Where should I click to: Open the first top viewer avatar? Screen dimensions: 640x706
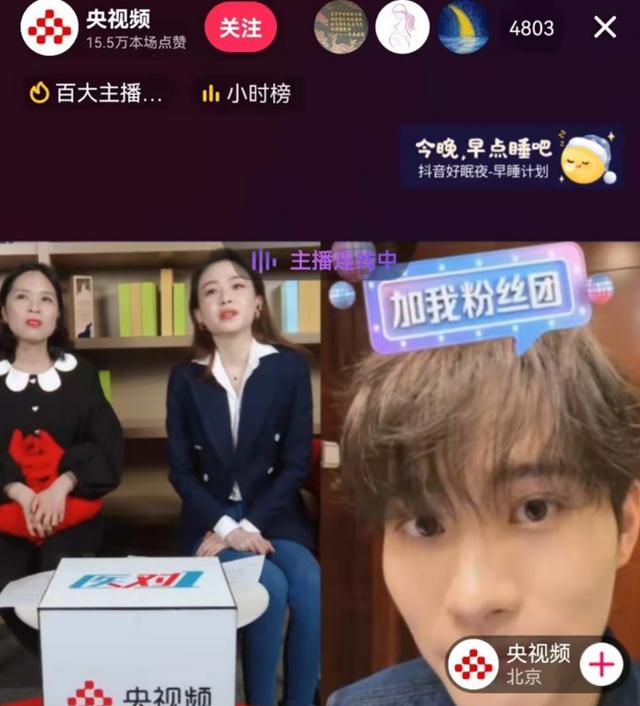click(x=341, y=27)
